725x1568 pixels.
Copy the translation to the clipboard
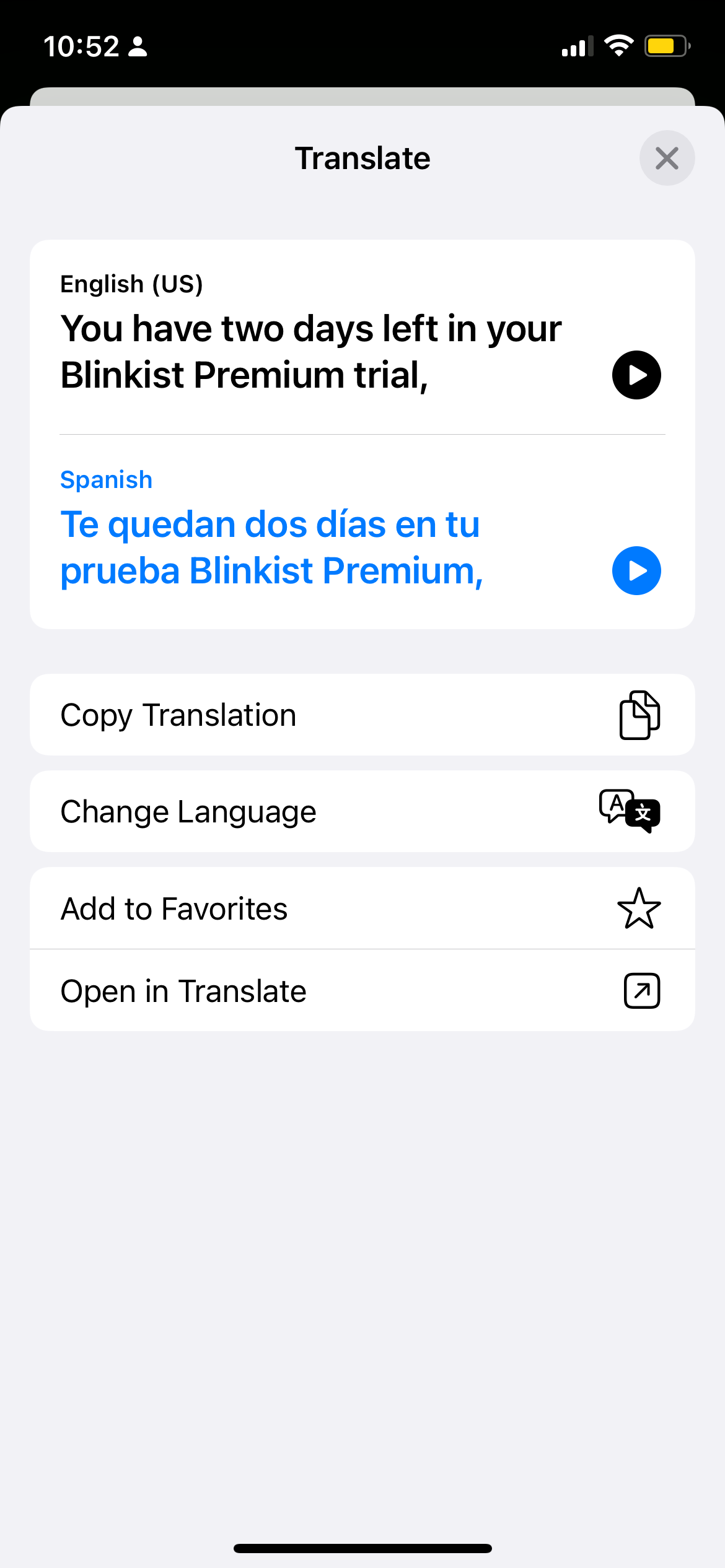tap(362, 715)
